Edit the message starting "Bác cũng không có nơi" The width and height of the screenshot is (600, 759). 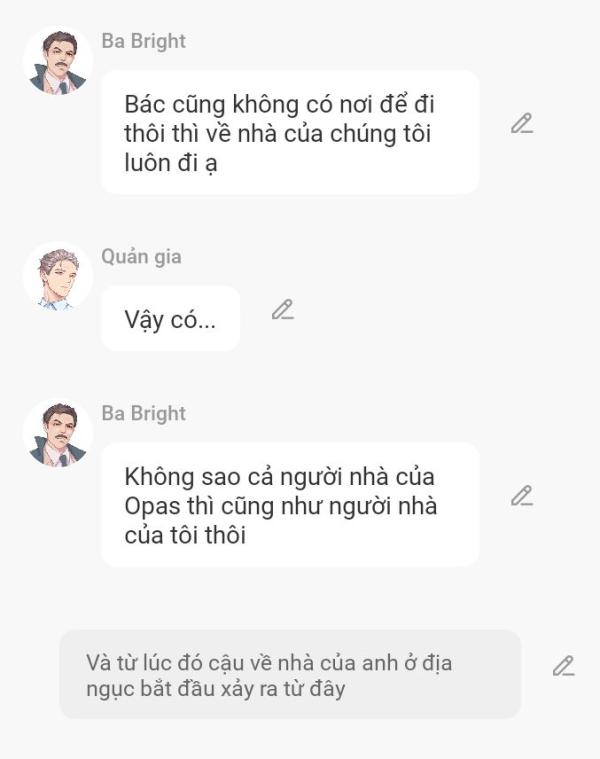click(521, 124)
